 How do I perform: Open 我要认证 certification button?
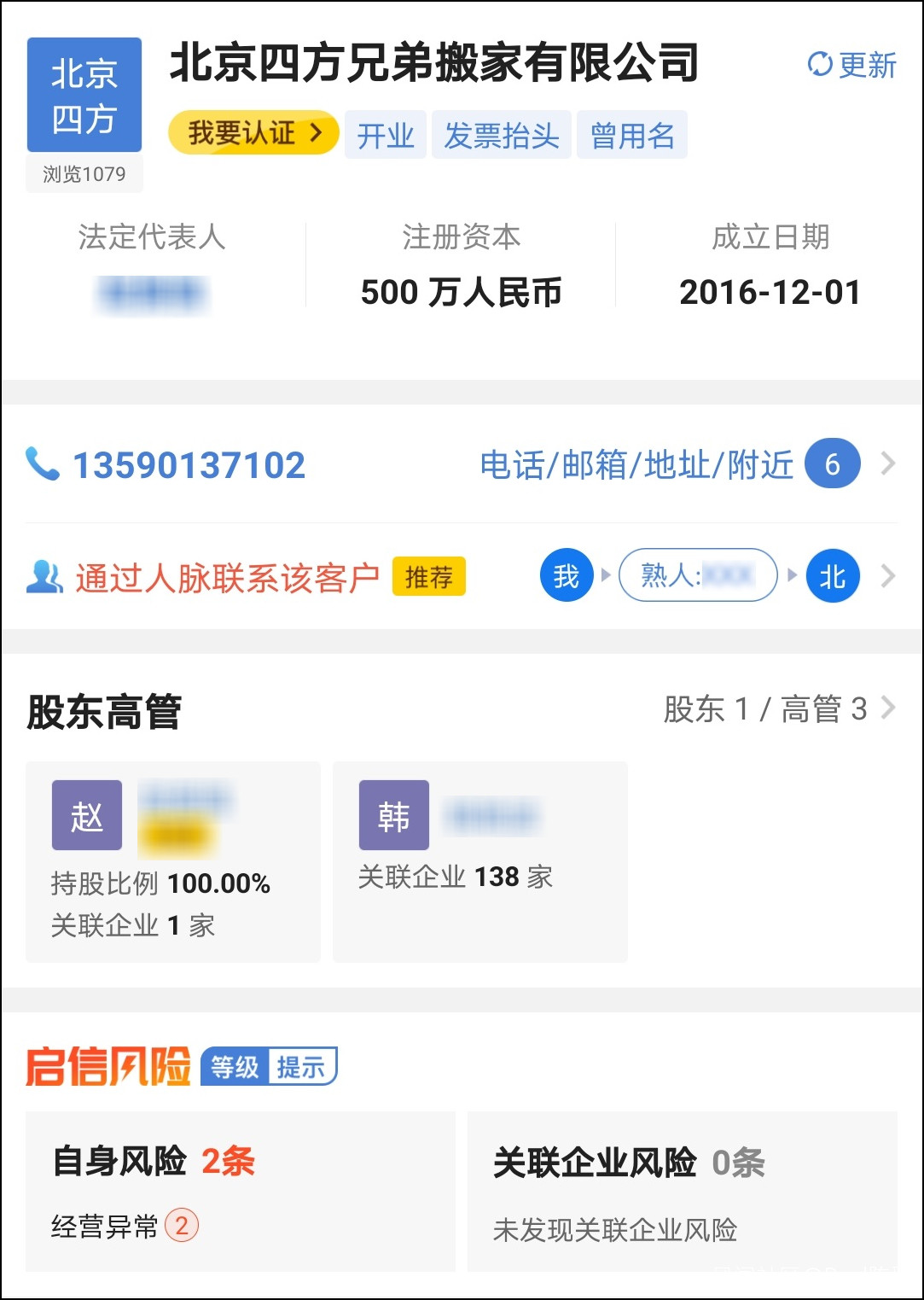(x=253, y=133)
